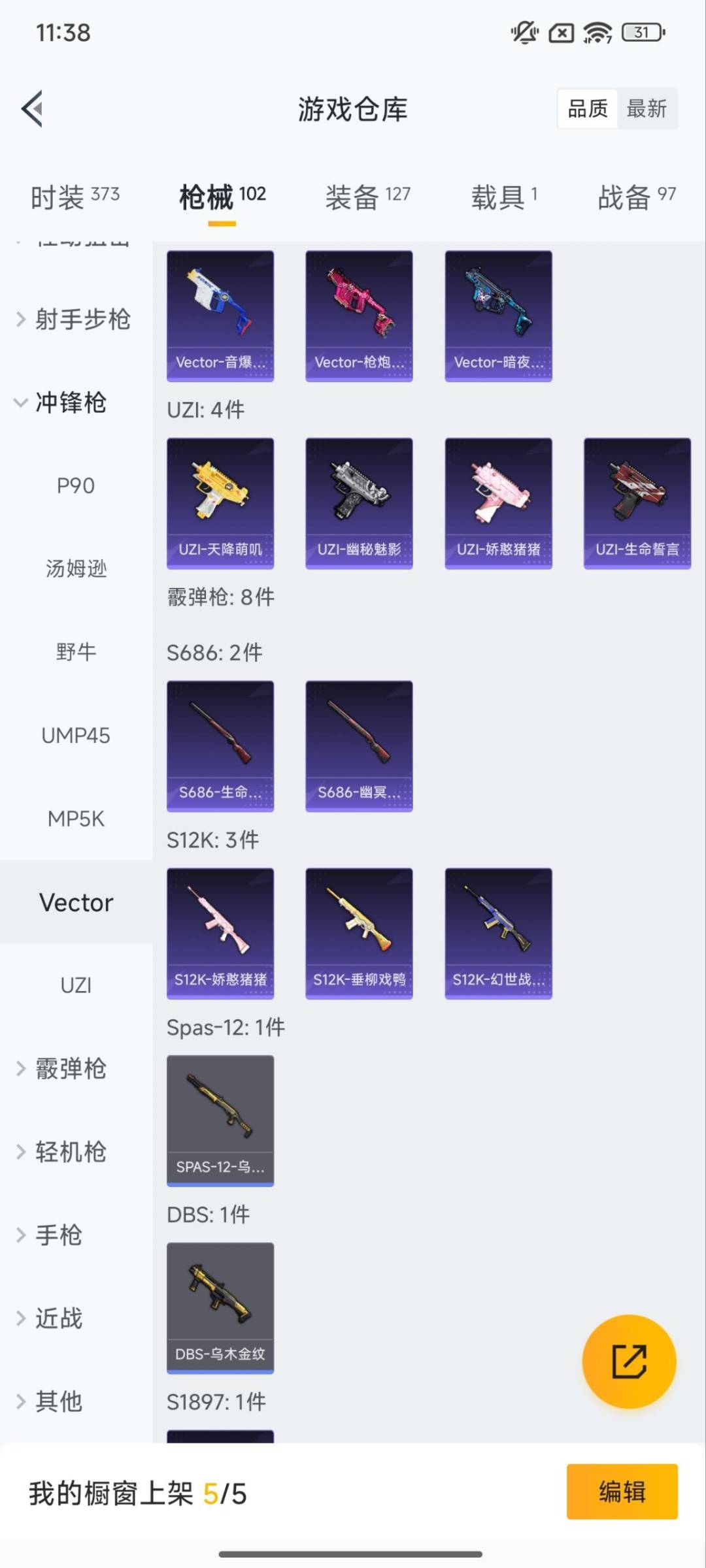Tap the Wi-Fi status icon

pyautogui.click(x=597, y=31)
